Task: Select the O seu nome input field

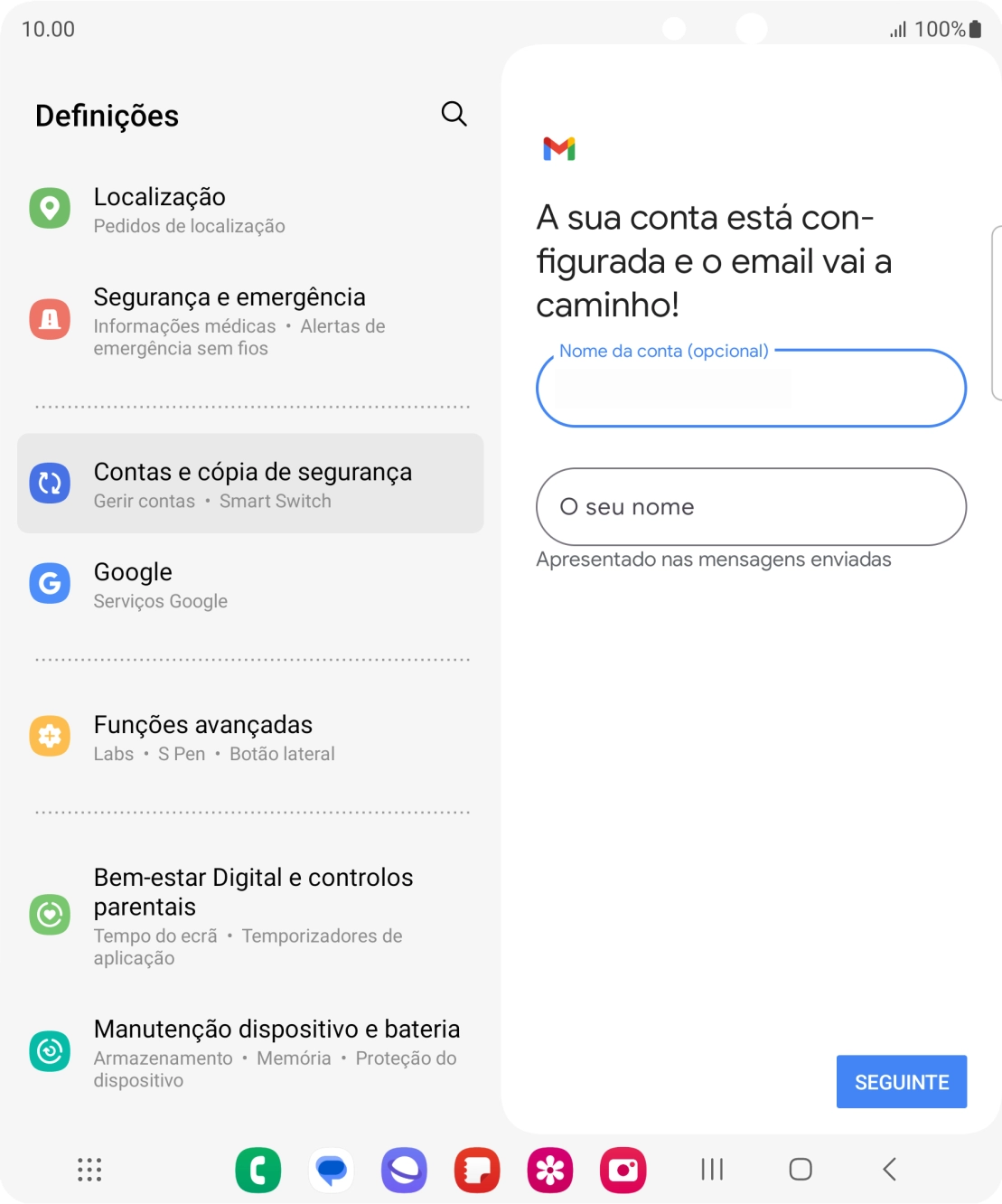Action: 751,507
